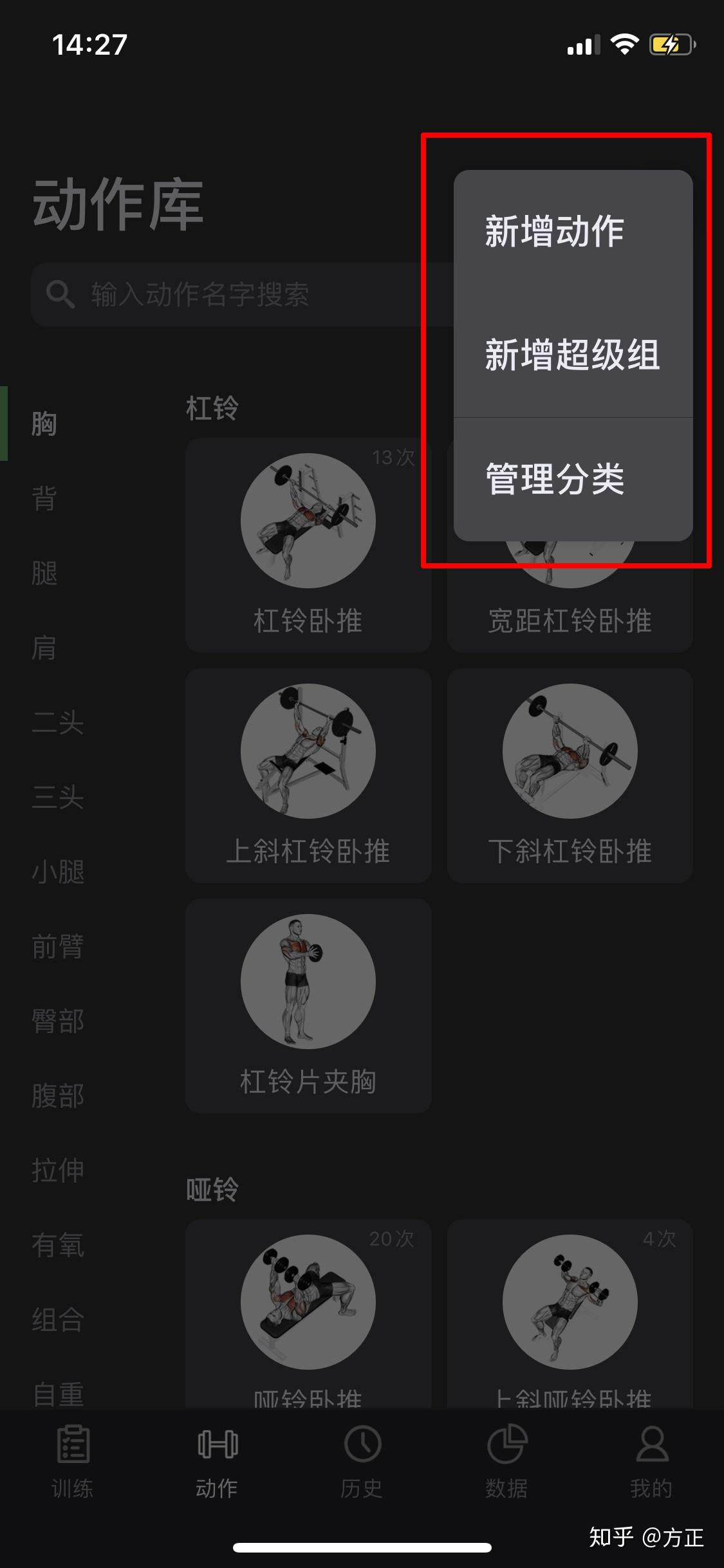Open the 下斜杠铃卧推 exercise card
The width and height of the screenshot is (724, 1568).
coord(570,775)
